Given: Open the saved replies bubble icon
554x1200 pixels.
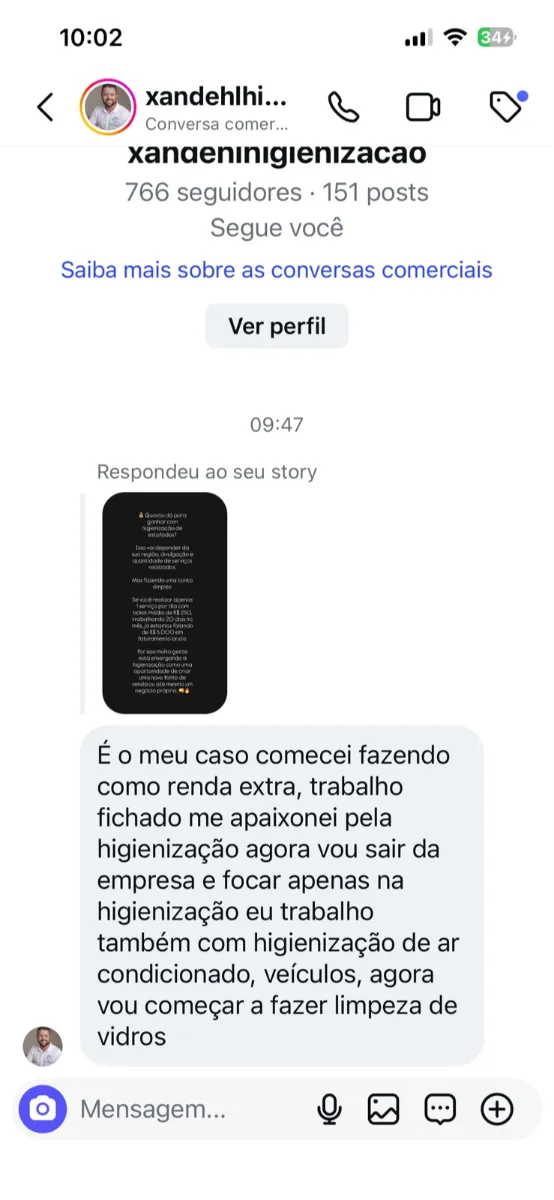Looking at the screenshot, I should click(440, 1109).
